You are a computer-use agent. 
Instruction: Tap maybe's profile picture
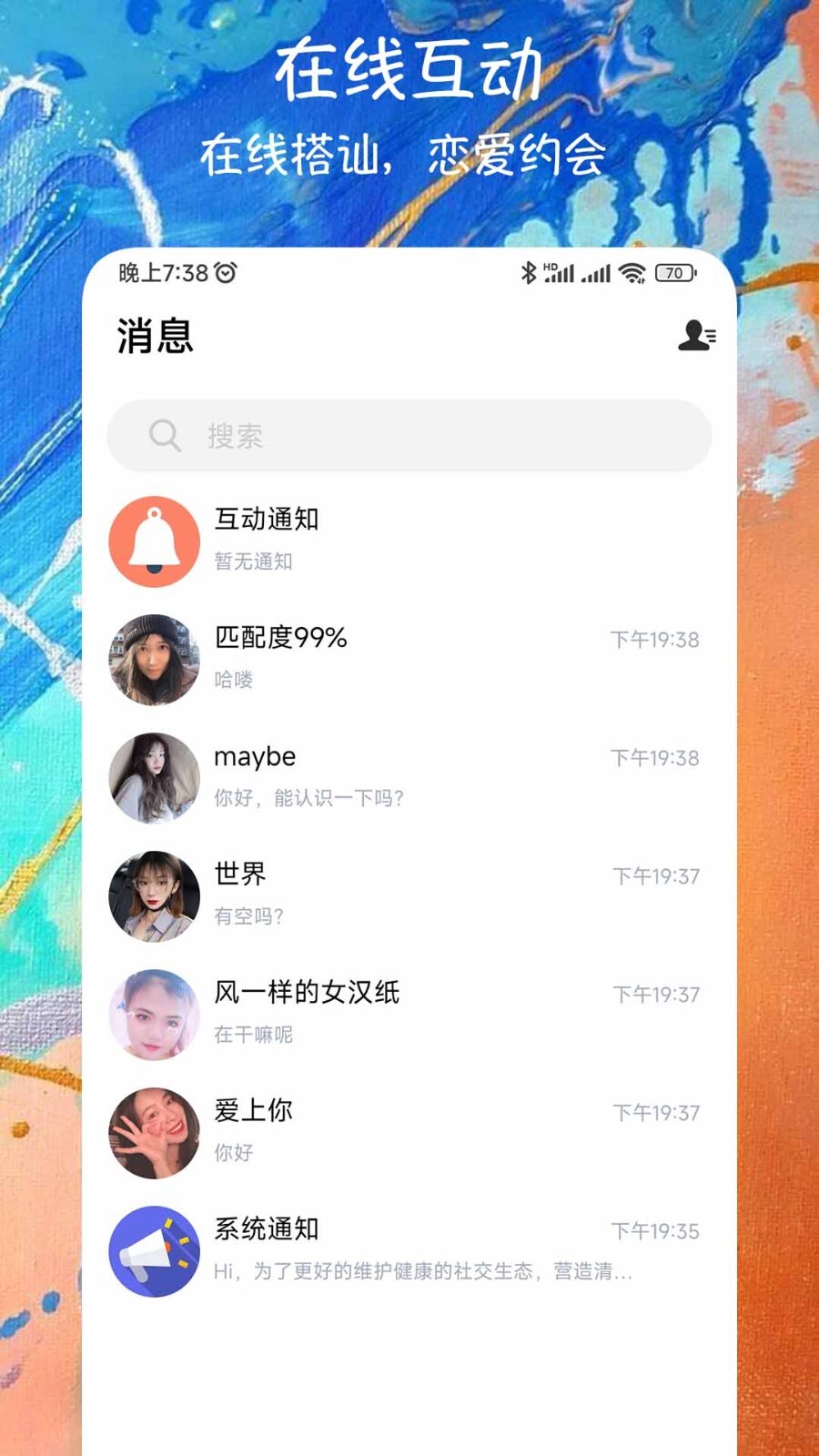[153, 777]
